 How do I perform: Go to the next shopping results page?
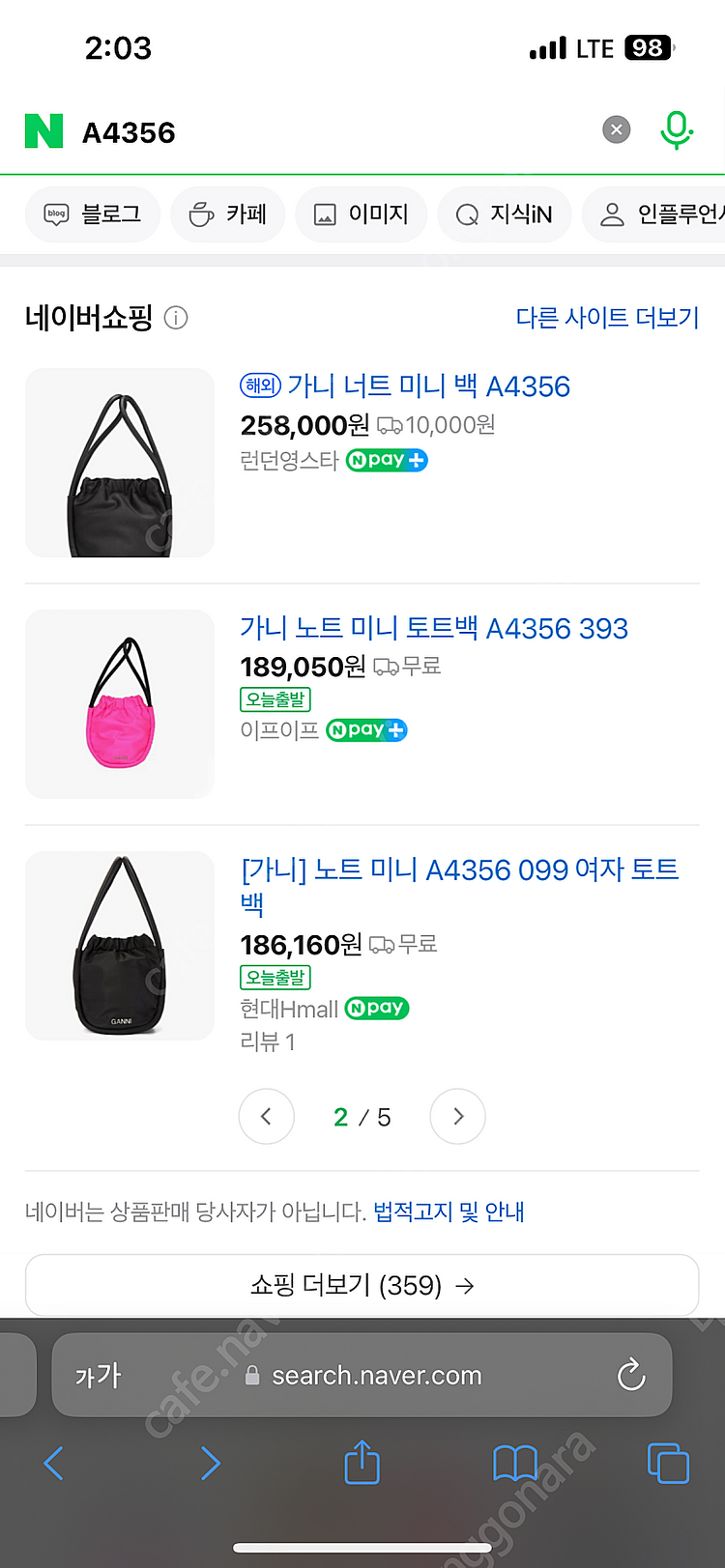coord(458,1117)
